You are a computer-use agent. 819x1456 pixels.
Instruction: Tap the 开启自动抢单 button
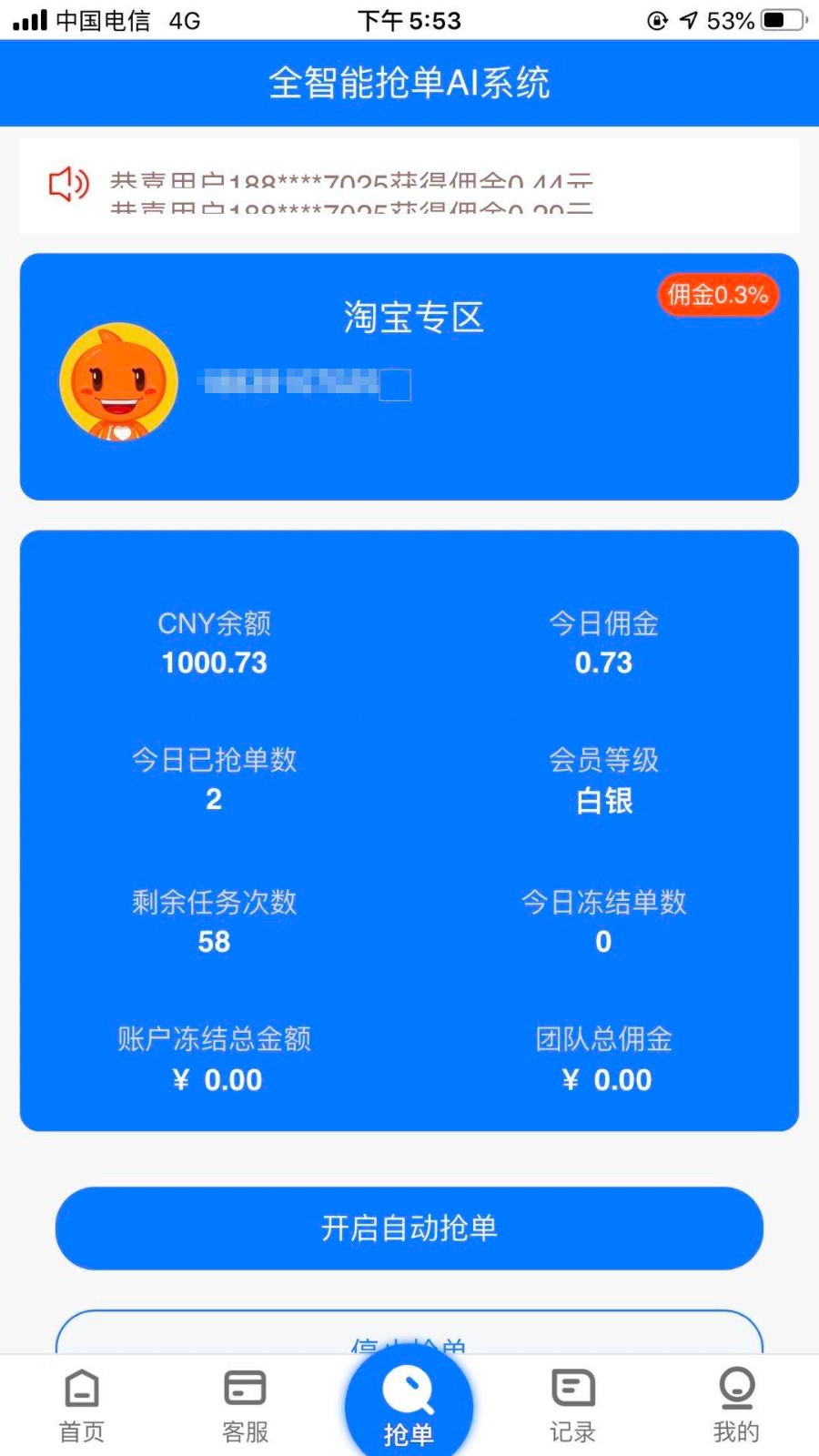pos(409,1228)
